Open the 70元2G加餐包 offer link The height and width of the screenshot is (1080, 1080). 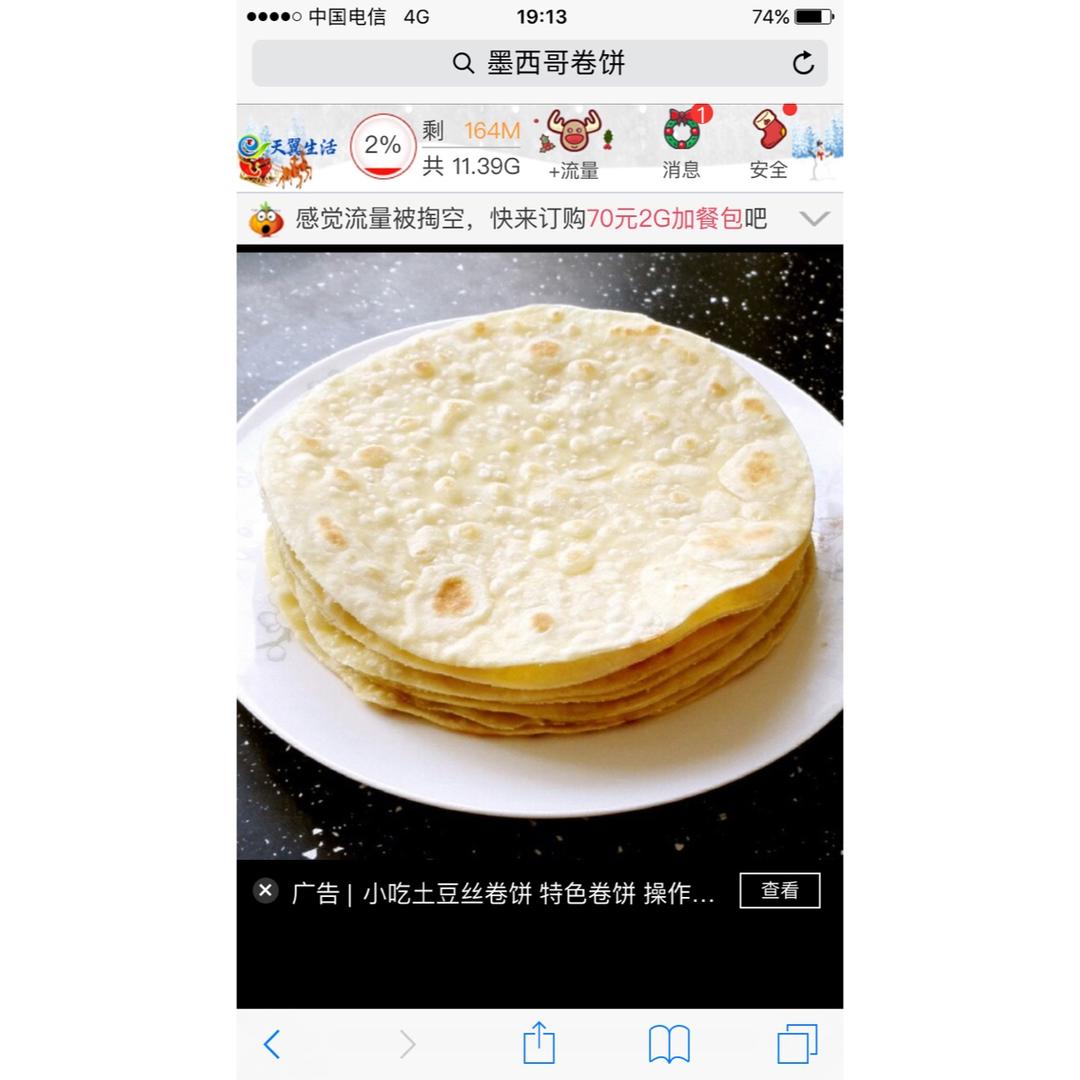click(665, 219)
